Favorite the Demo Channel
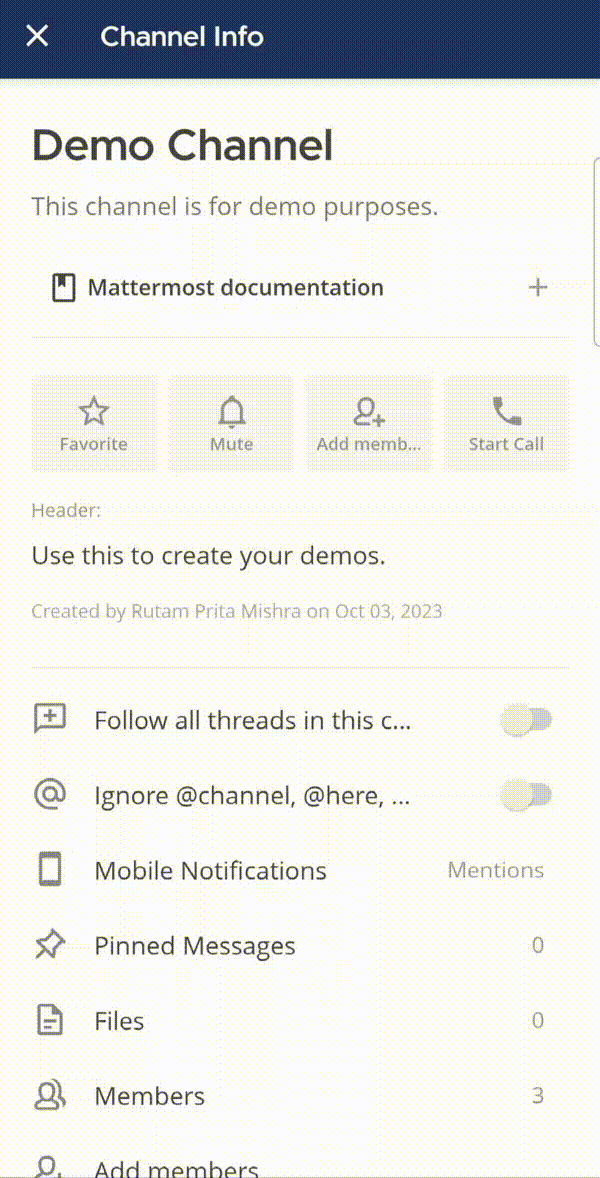 pos(94,424)
